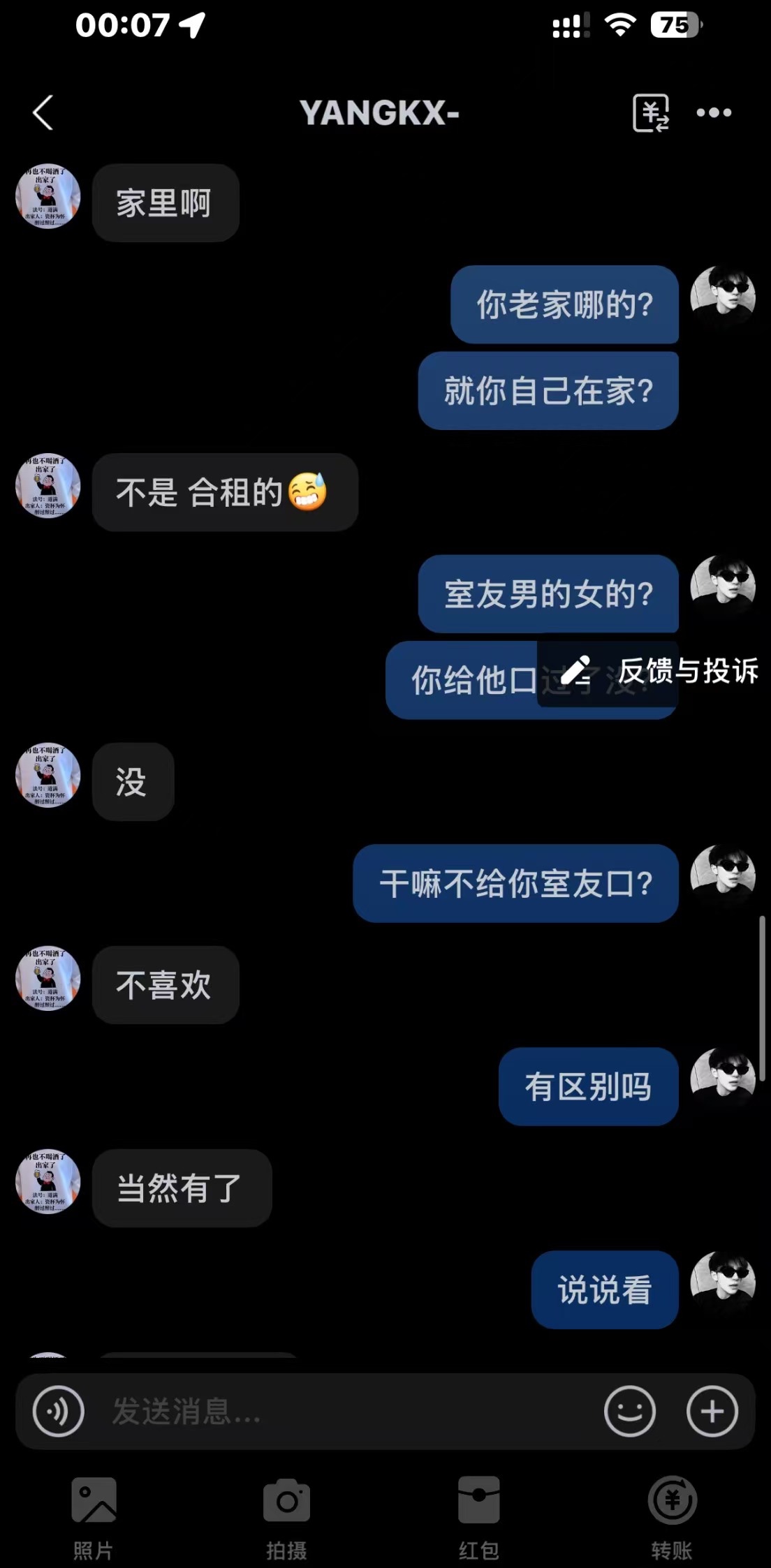Collapse the plus attachment panel
This screenshot has height=1568, width=771.
point(712,1411)
